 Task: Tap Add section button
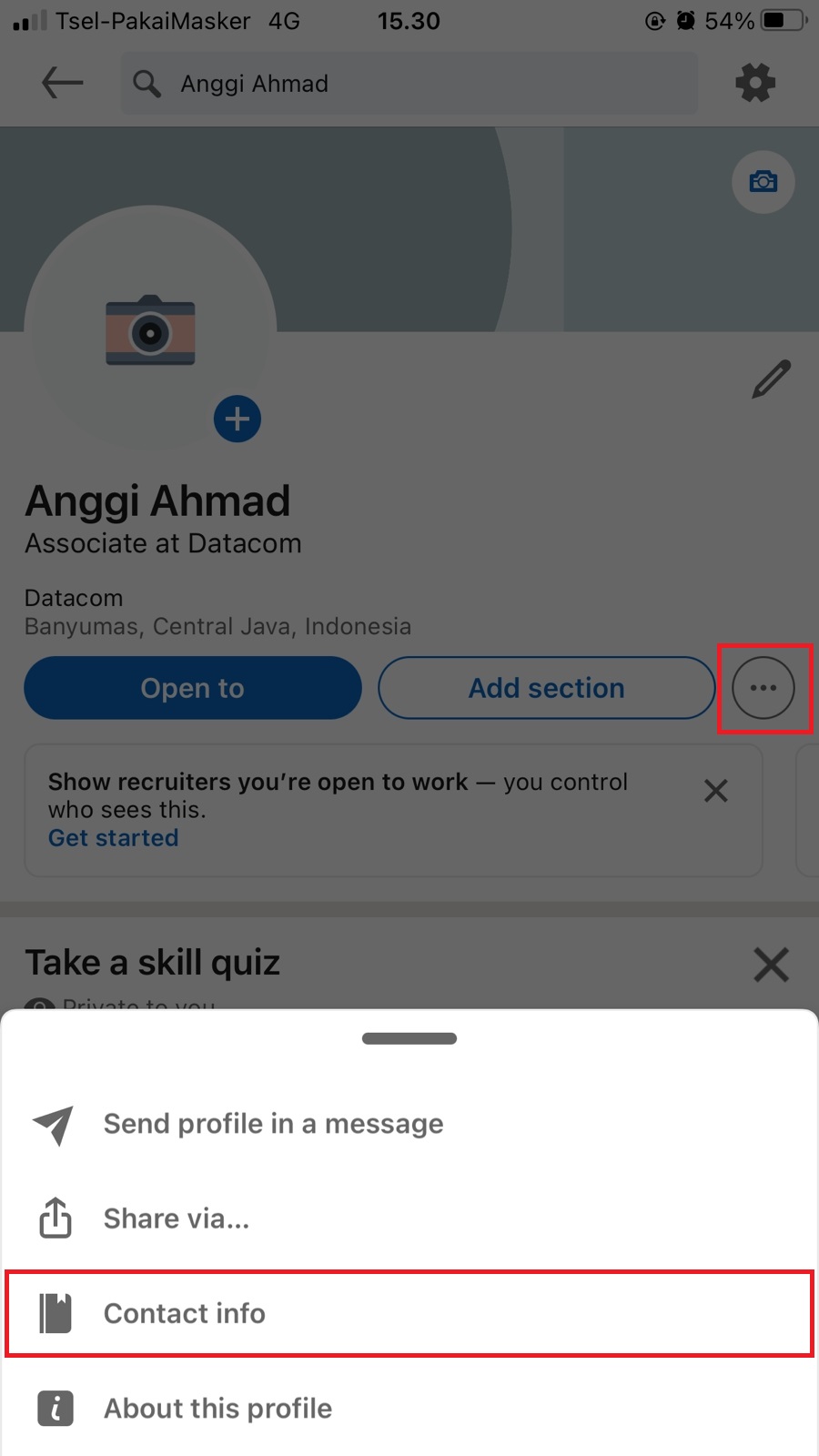click(547, 688)
